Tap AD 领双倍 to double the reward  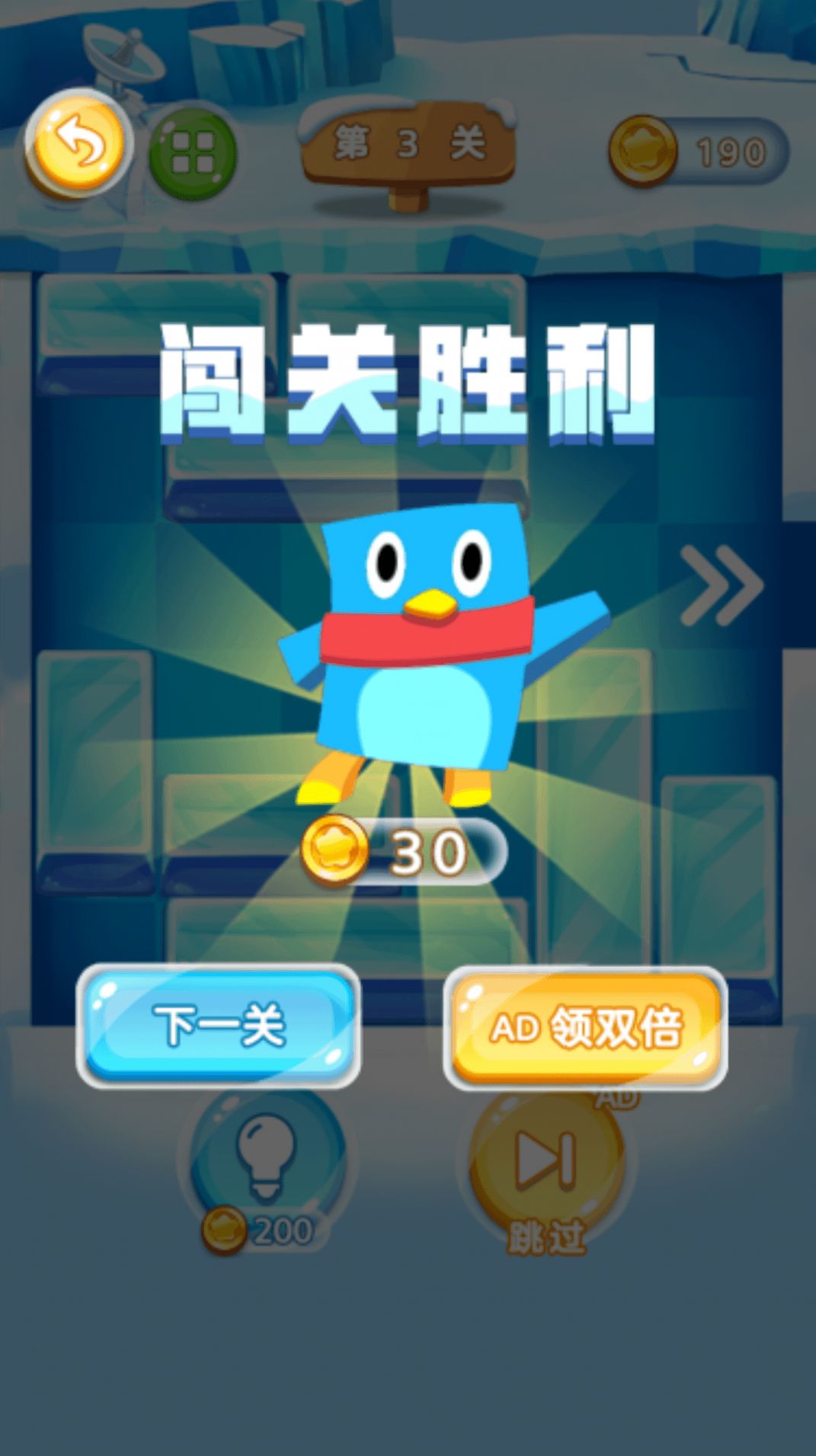(x=585, y=1028)
